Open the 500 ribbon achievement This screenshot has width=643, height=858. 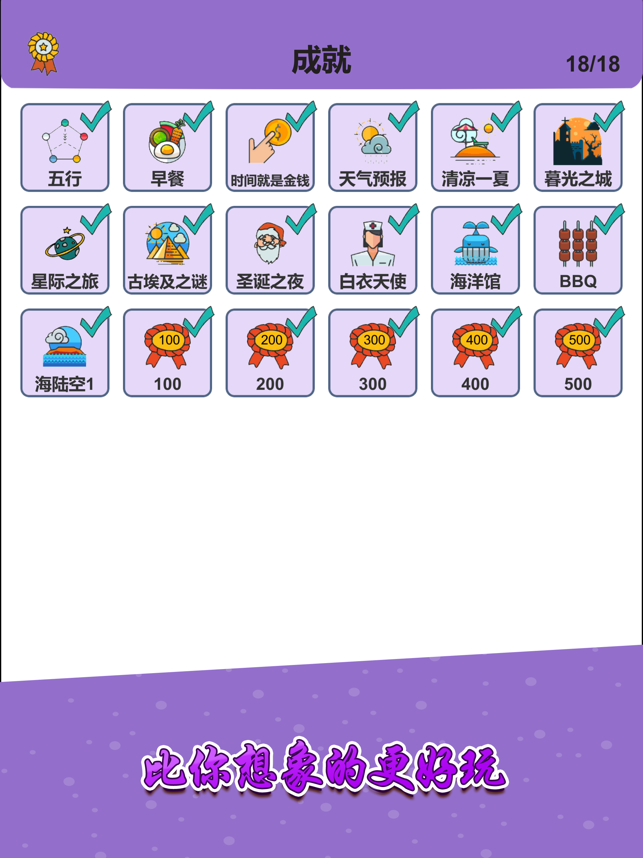point(578,353)
